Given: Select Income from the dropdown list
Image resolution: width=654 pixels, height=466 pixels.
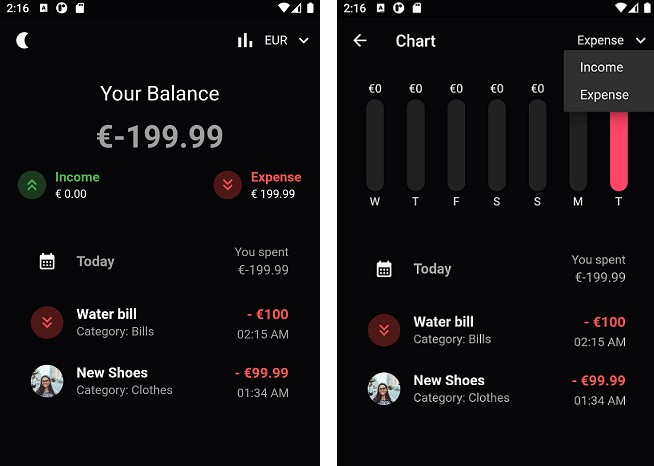Looking at the screenshot, I should pyautogui.click(x=602, y=68).
